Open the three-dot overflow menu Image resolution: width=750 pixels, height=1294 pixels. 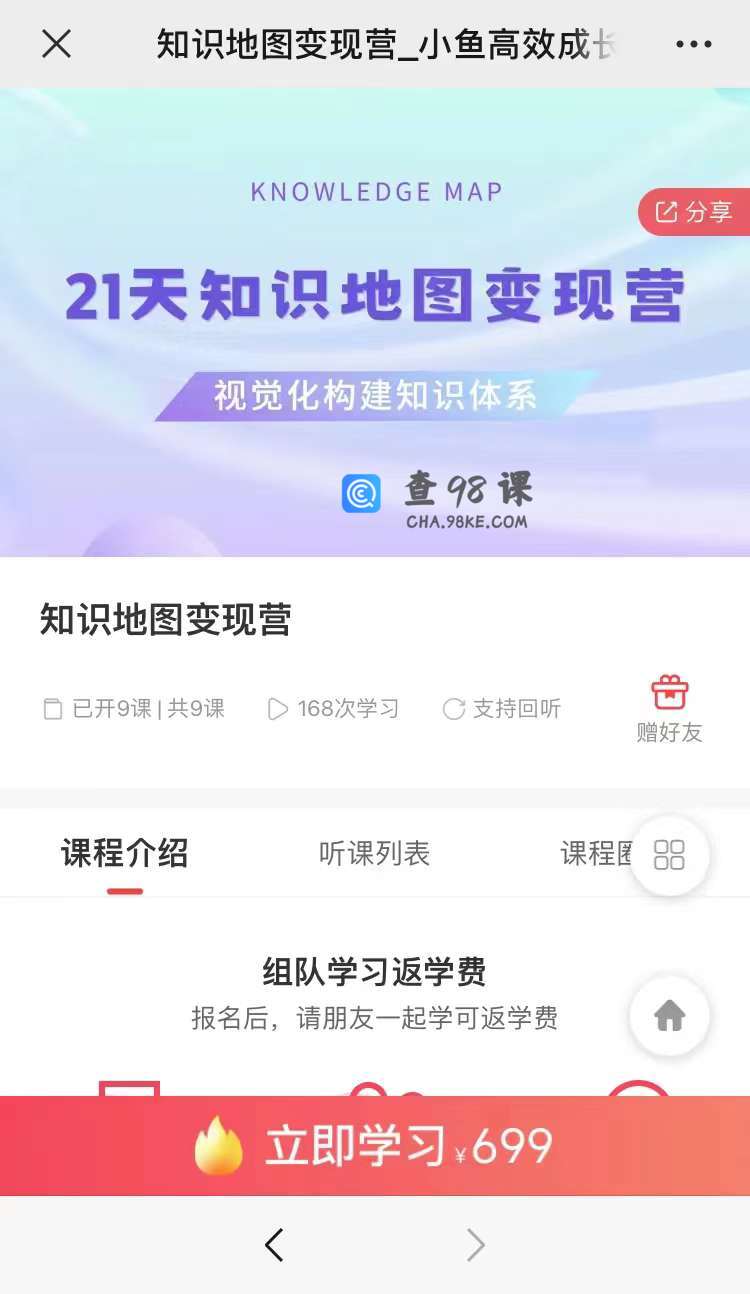(x=693, y=44)
